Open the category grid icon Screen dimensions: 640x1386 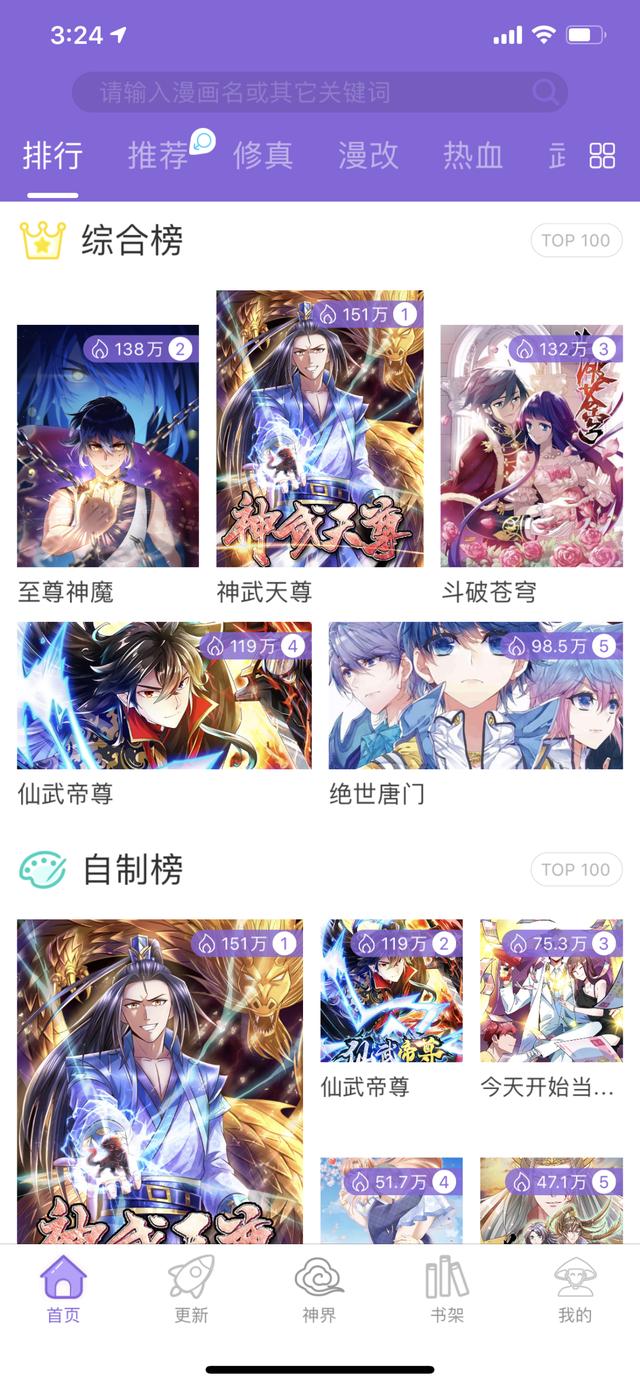pyautogui.click(x=602, y=156)
